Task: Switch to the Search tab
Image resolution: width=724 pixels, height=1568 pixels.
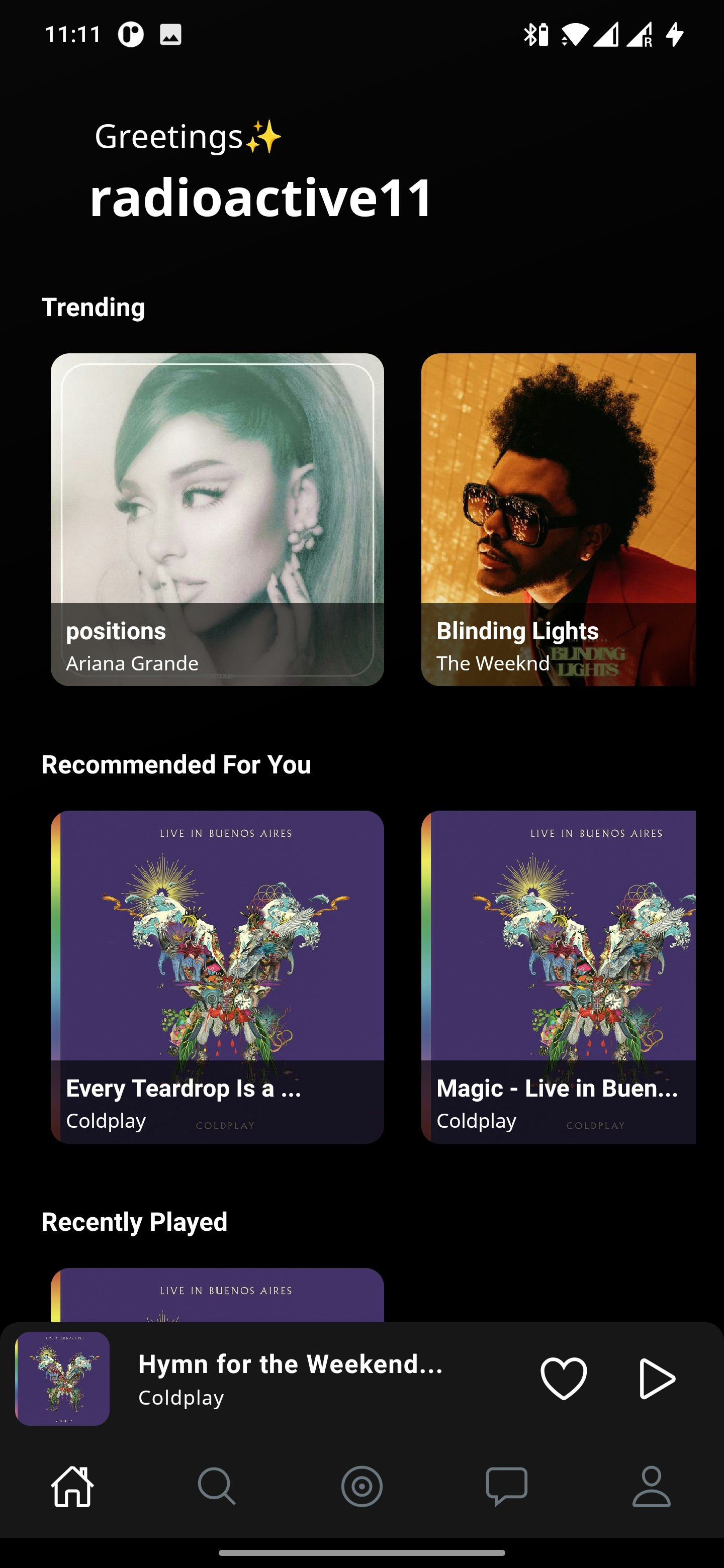Action: 217,1487
